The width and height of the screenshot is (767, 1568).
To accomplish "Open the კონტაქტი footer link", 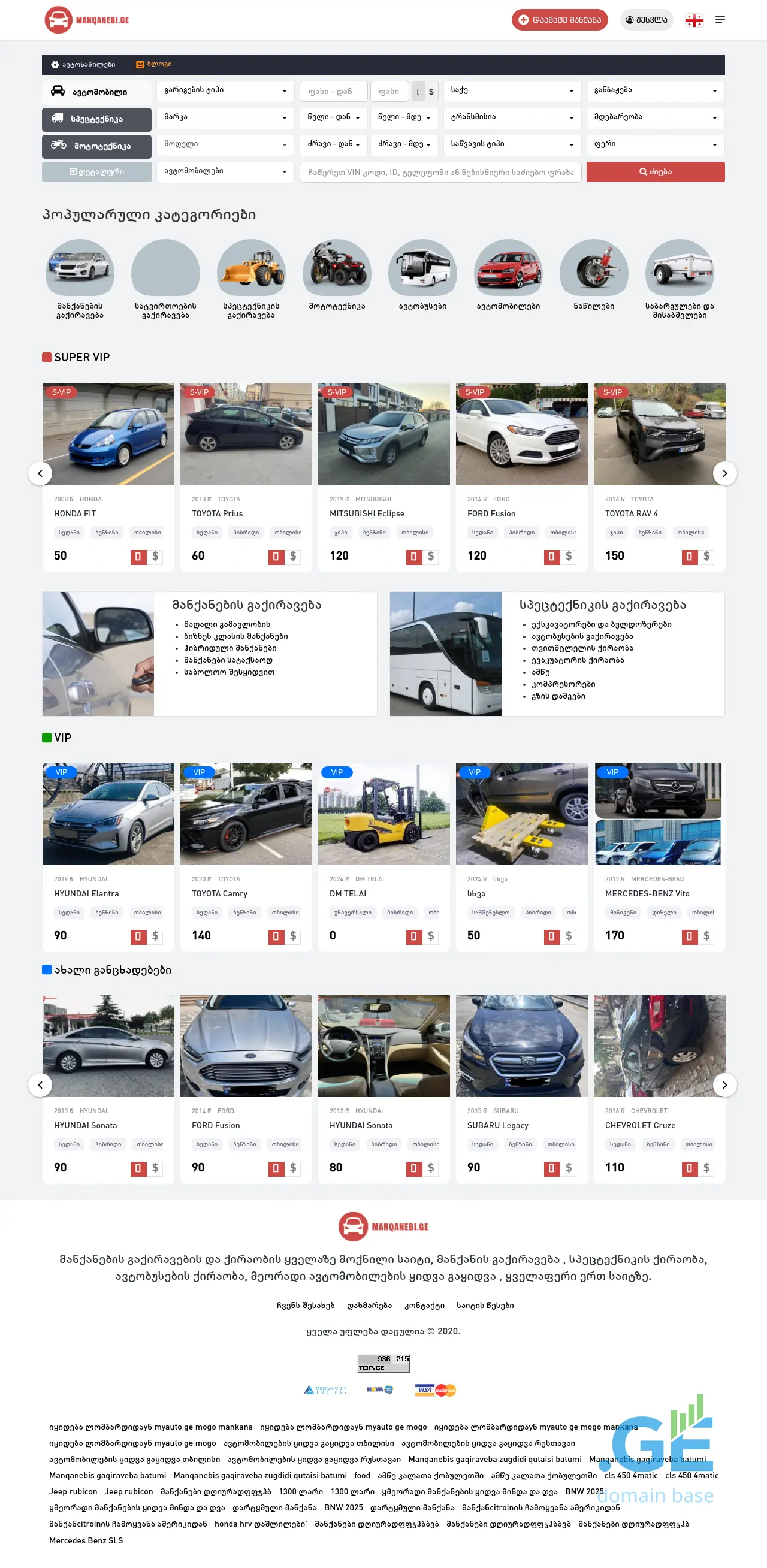I will pos(424,1305).
